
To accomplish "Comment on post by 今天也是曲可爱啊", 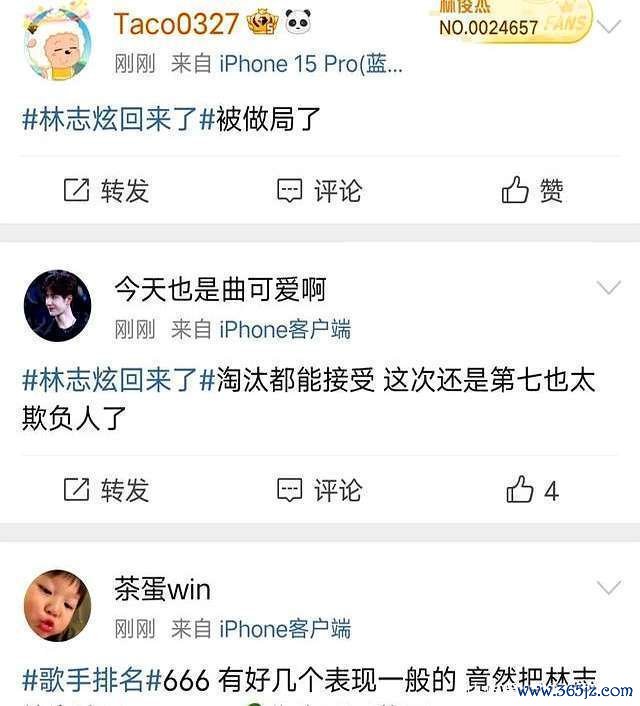I will [x=319, y=489].
